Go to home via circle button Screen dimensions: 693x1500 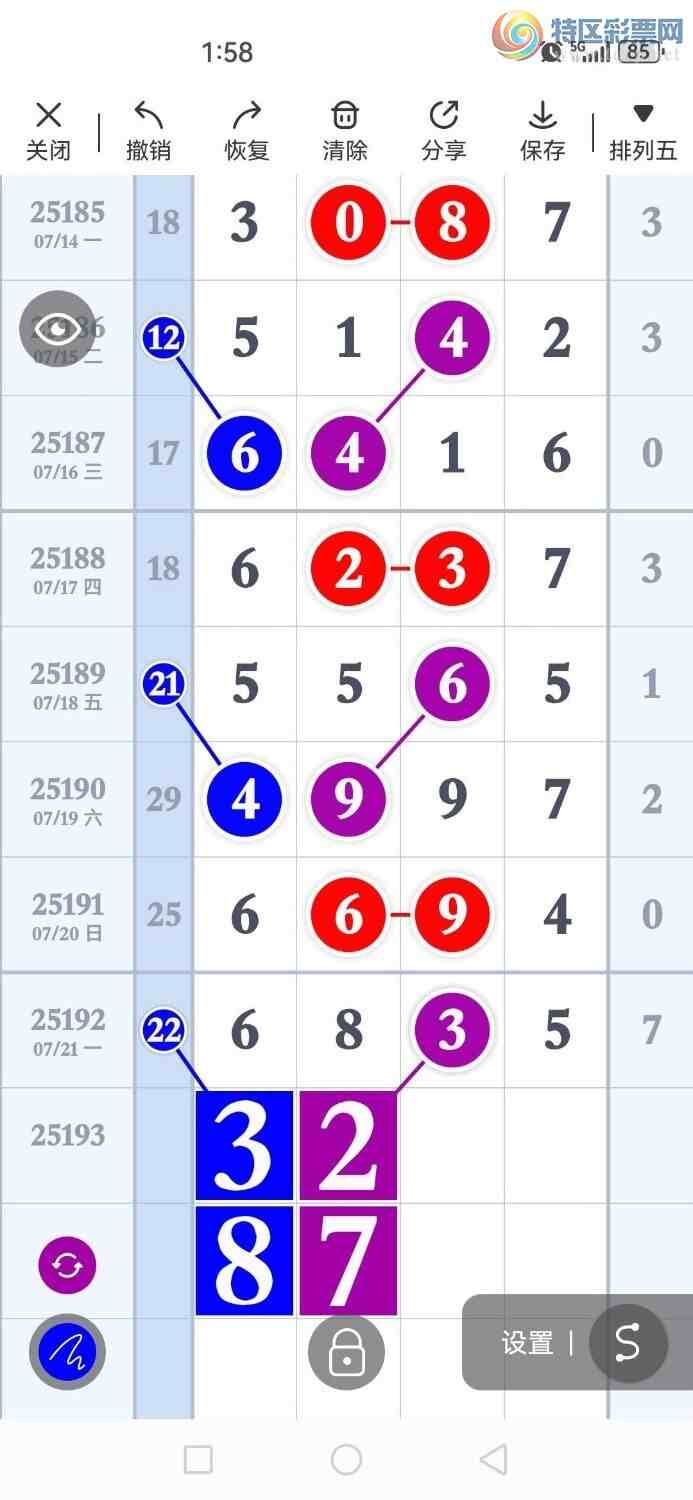(x=346, y=1460)
